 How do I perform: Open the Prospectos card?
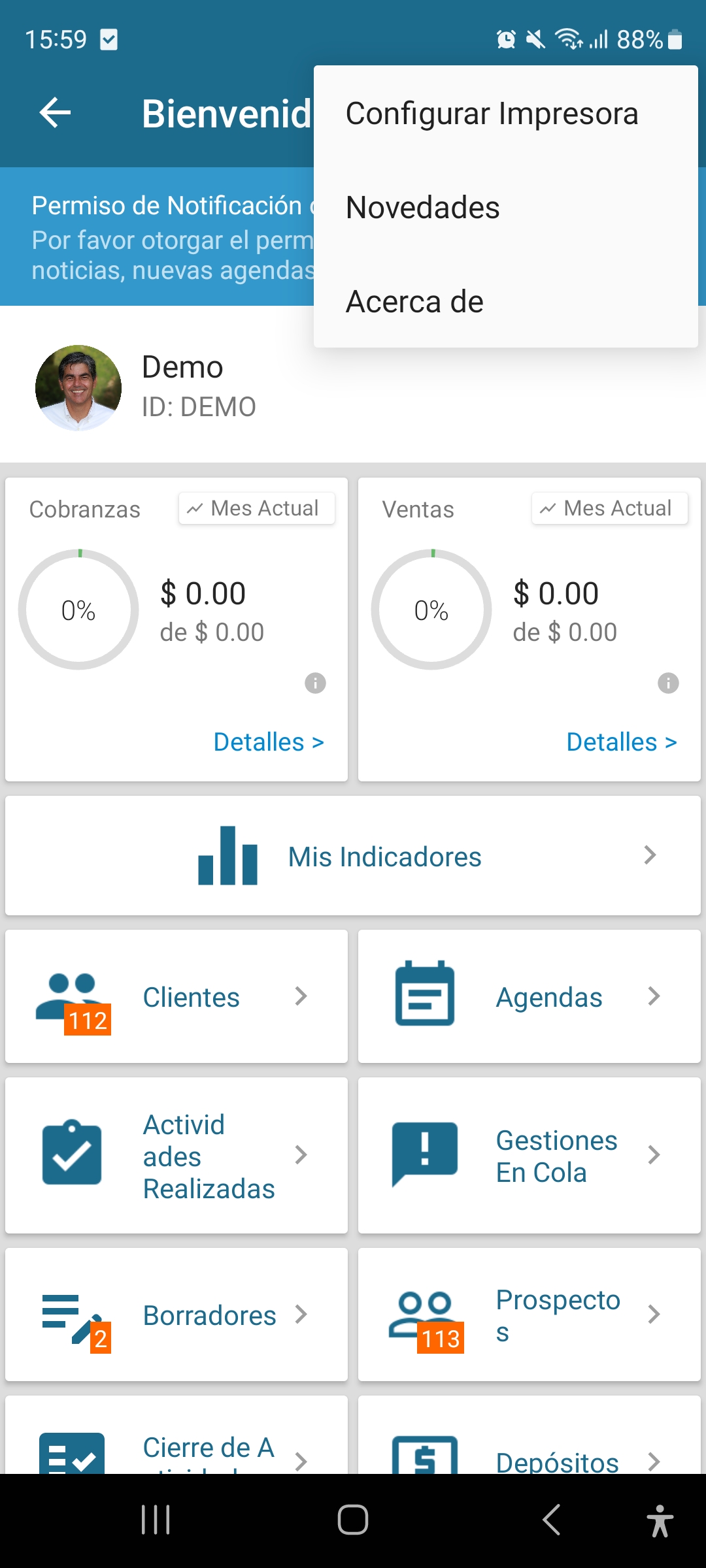529,1315
